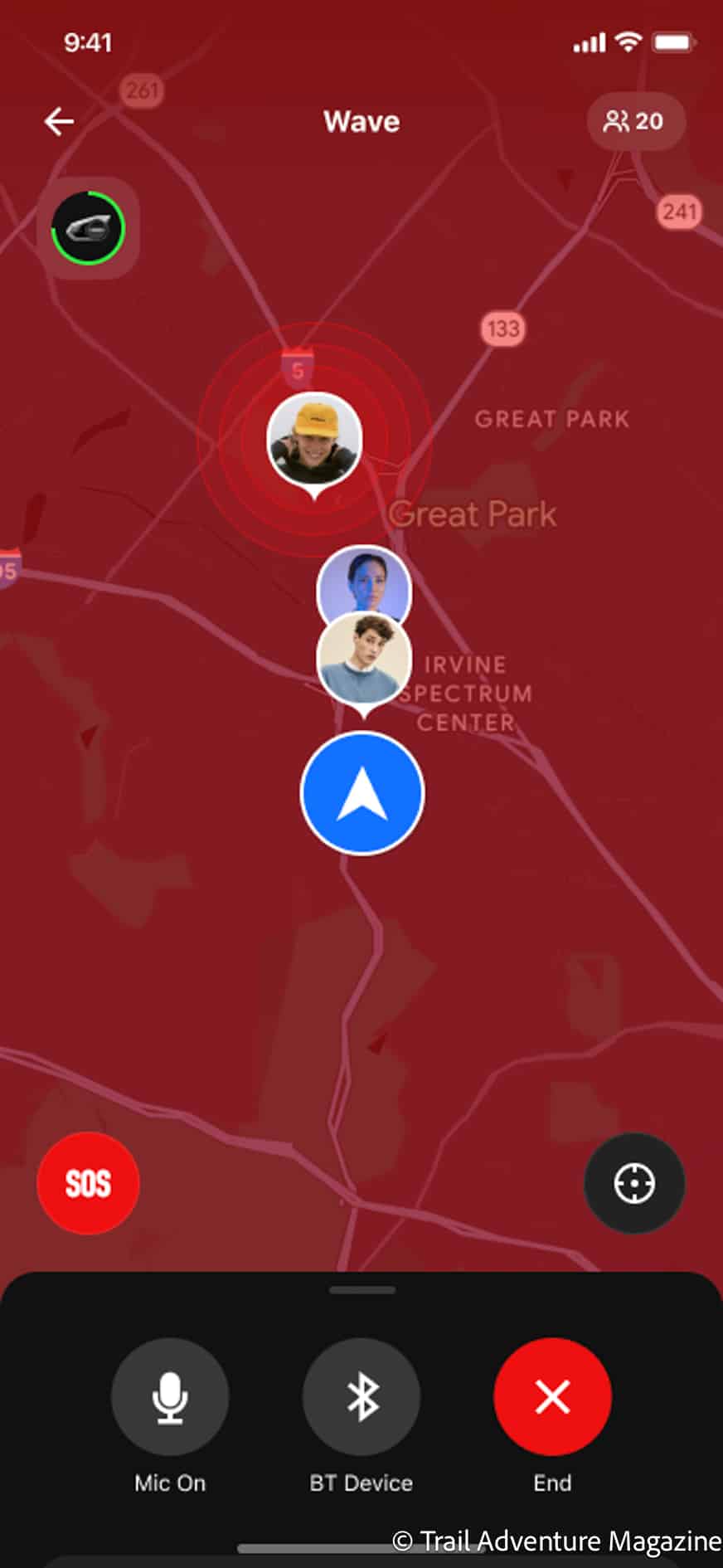
Task: Tap my blue navigation arrow marker
Action: coord(362,793)
